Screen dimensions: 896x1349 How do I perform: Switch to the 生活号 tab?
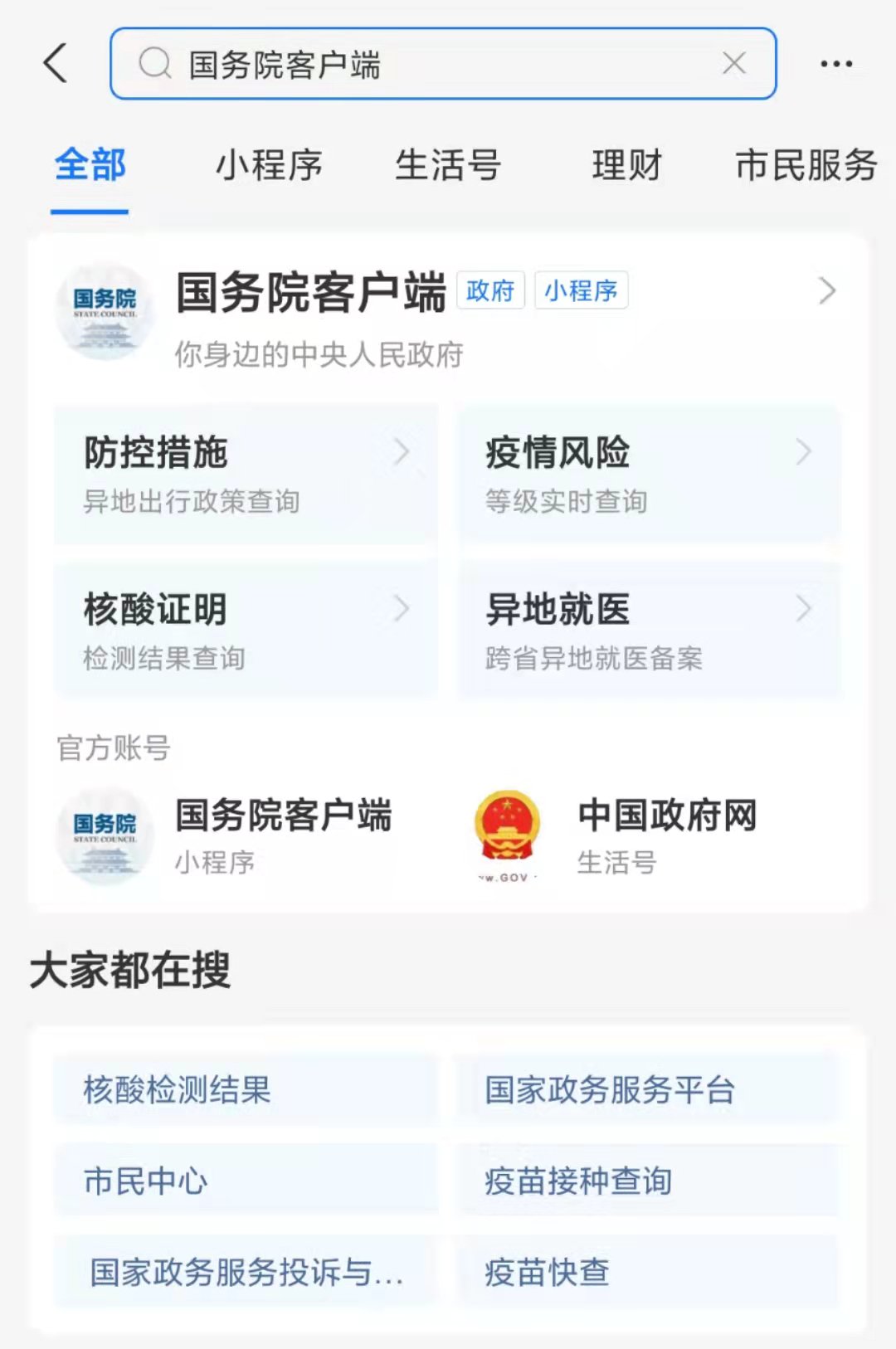pyautogui.click(x=448, y=165)
